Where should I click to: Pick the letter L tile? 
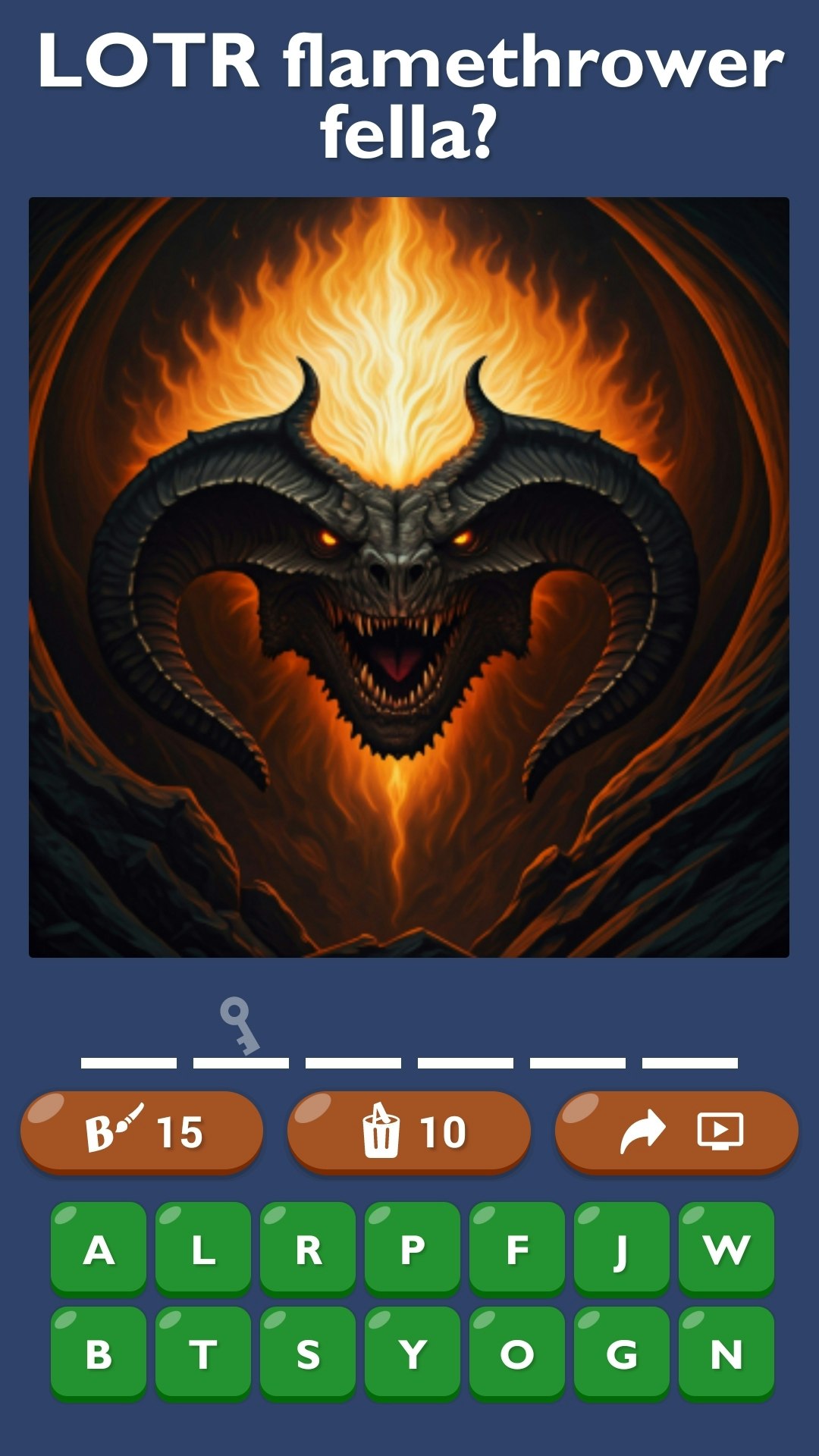pos(203,1249)
